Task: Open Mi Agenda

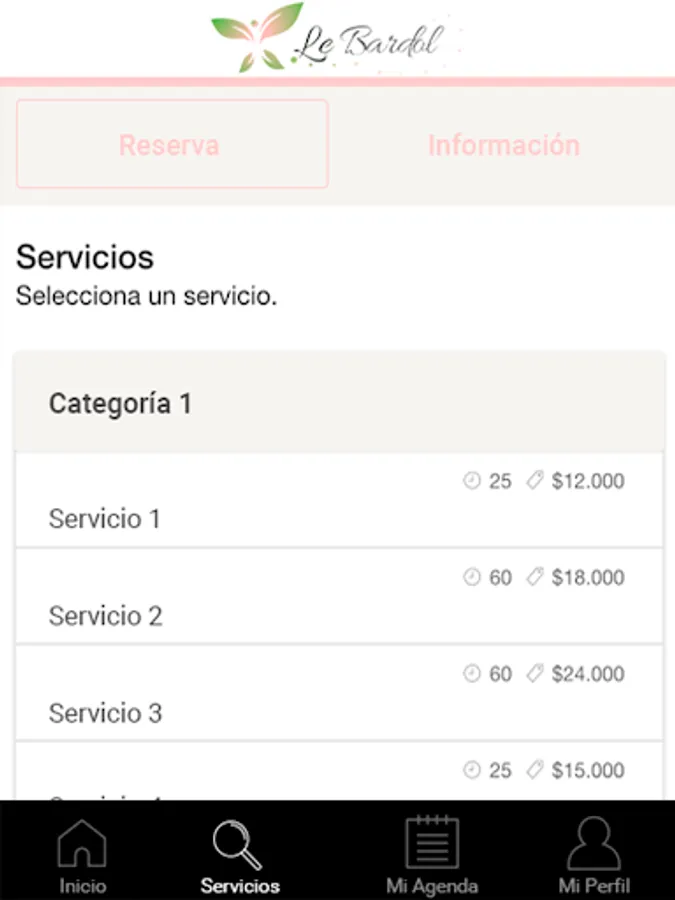Action: [x=431, y=855]
